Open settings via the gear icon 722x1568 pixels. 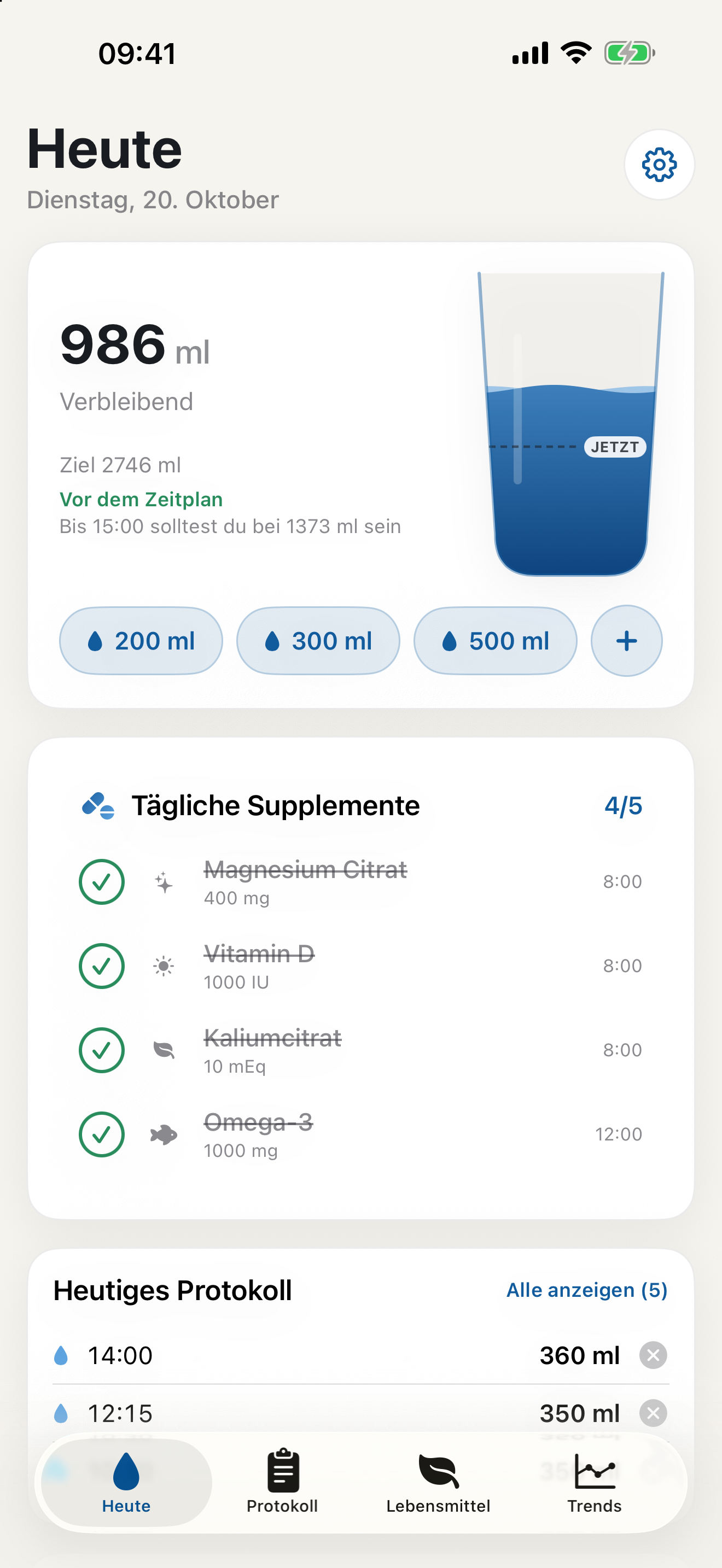click(x=659, y=165)
